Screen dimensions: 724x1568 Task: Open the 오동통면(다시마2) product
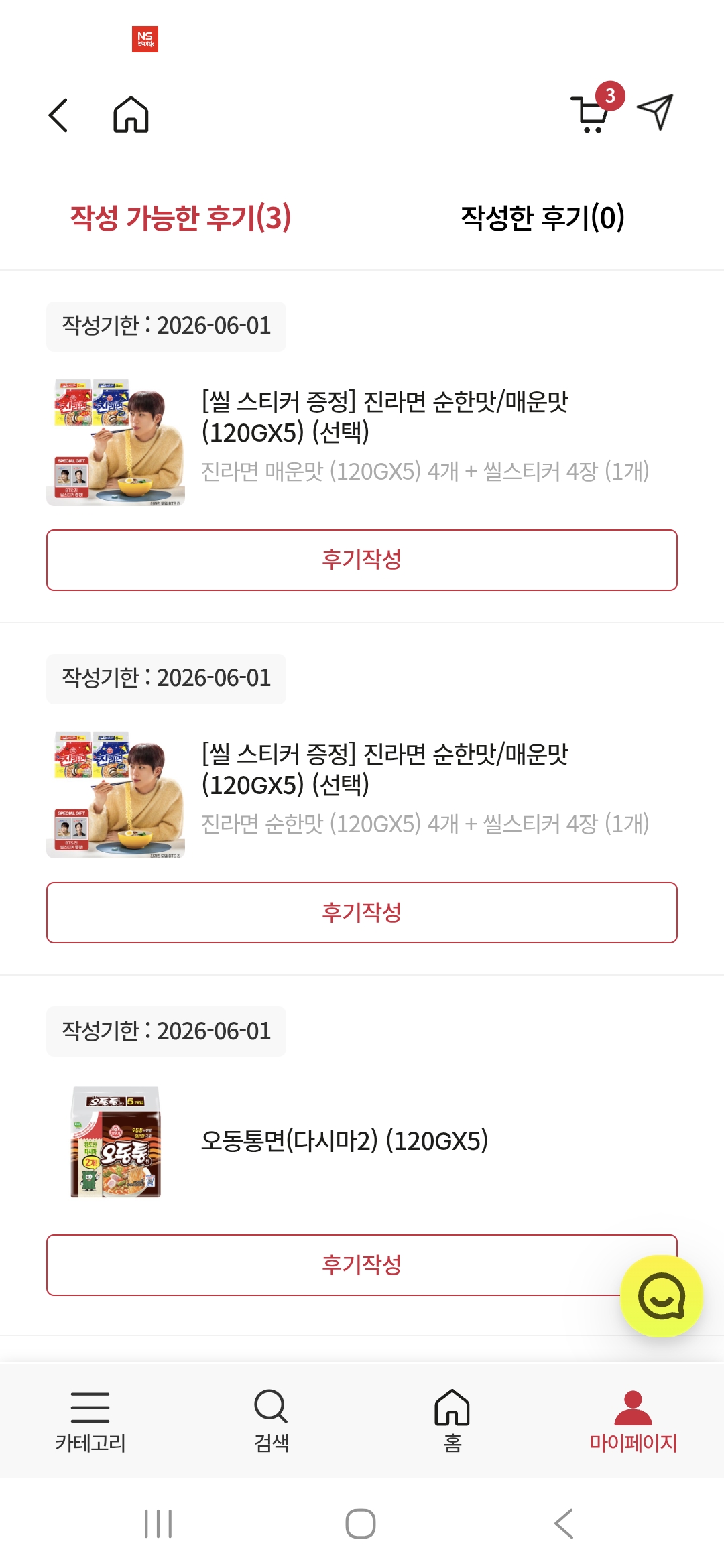point(344,1141)
